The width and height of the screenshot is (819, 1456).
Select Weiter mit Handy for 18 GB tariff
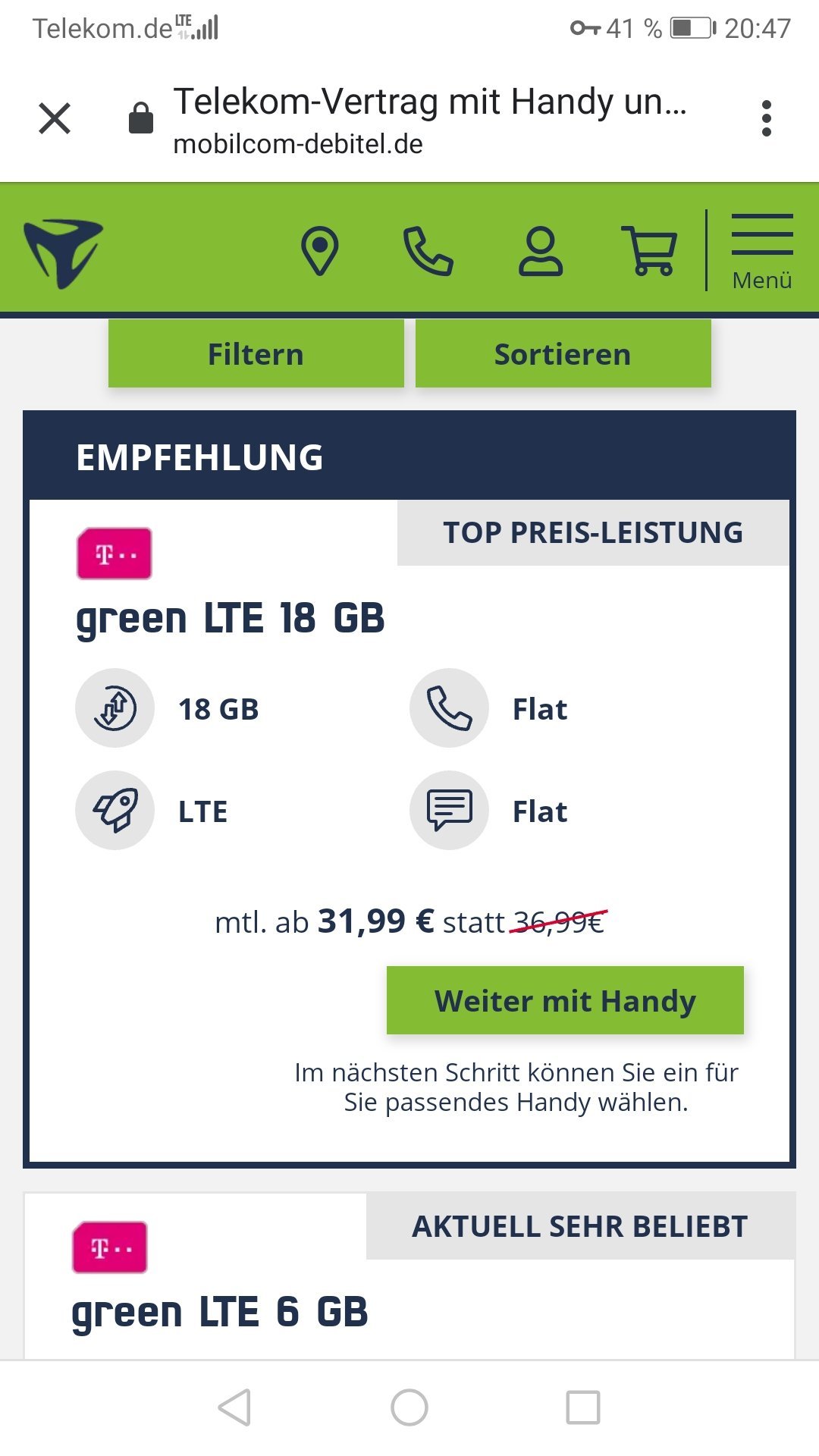coord(565,1000)
